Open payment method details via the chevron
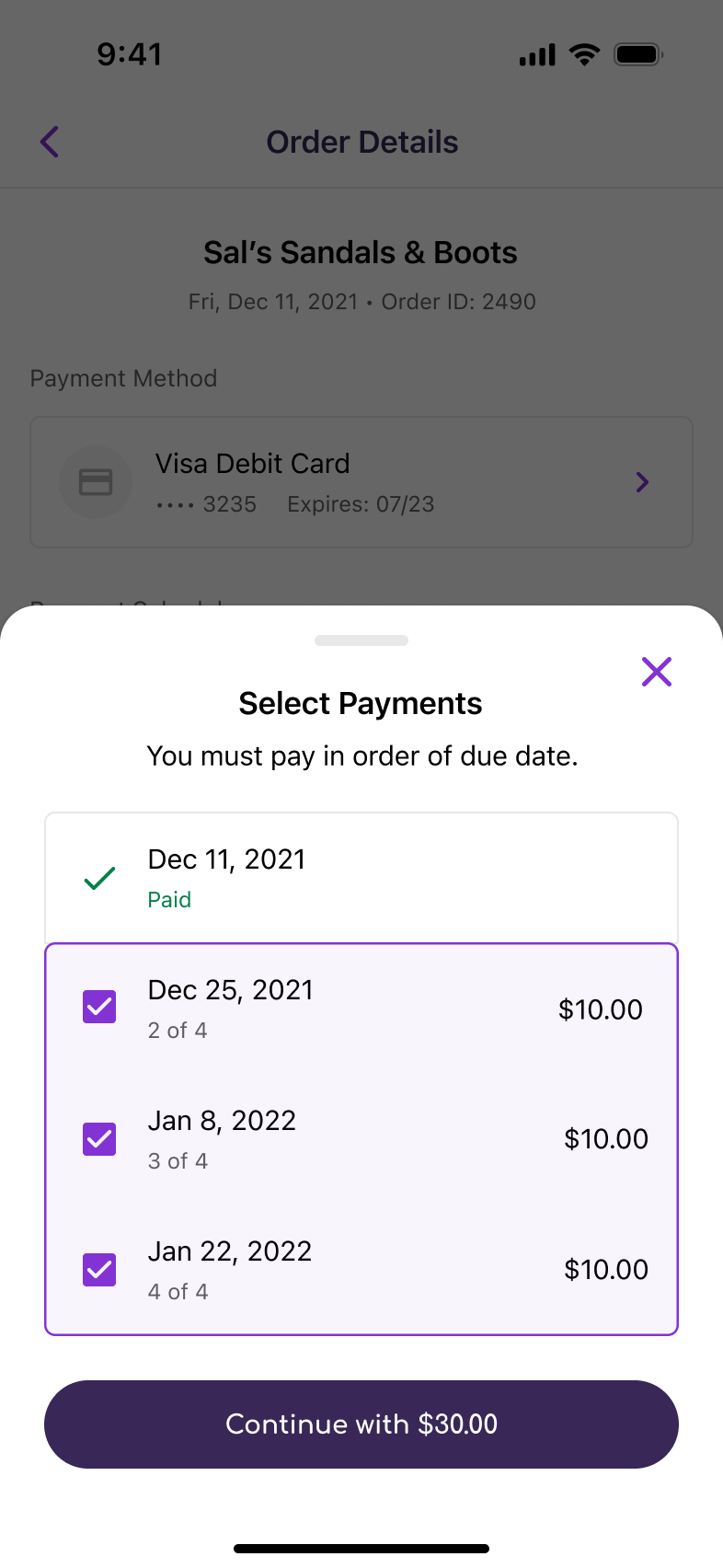 click(x=641, y=481)
